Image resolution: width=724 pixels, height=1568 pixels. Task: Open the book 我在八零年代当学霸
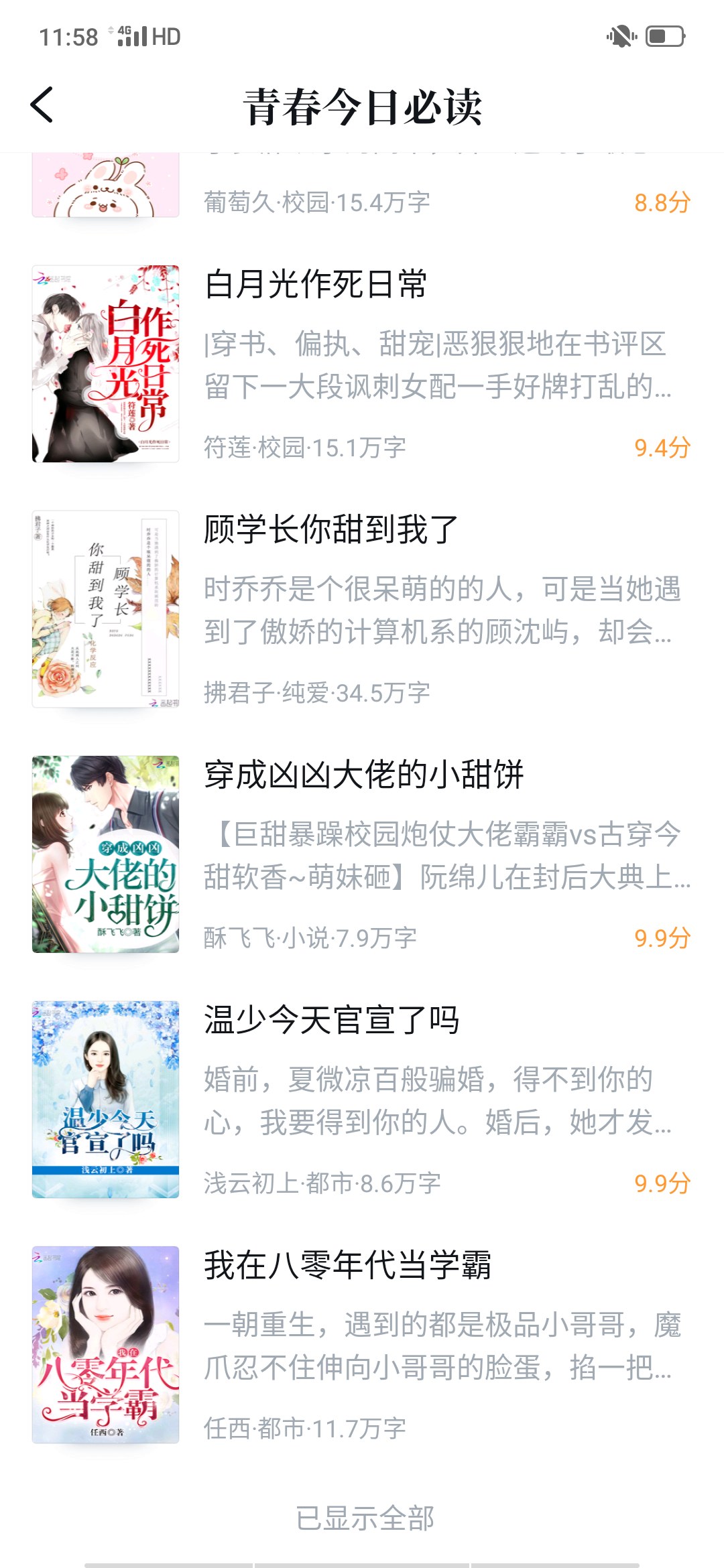(x=362, y=1345)
